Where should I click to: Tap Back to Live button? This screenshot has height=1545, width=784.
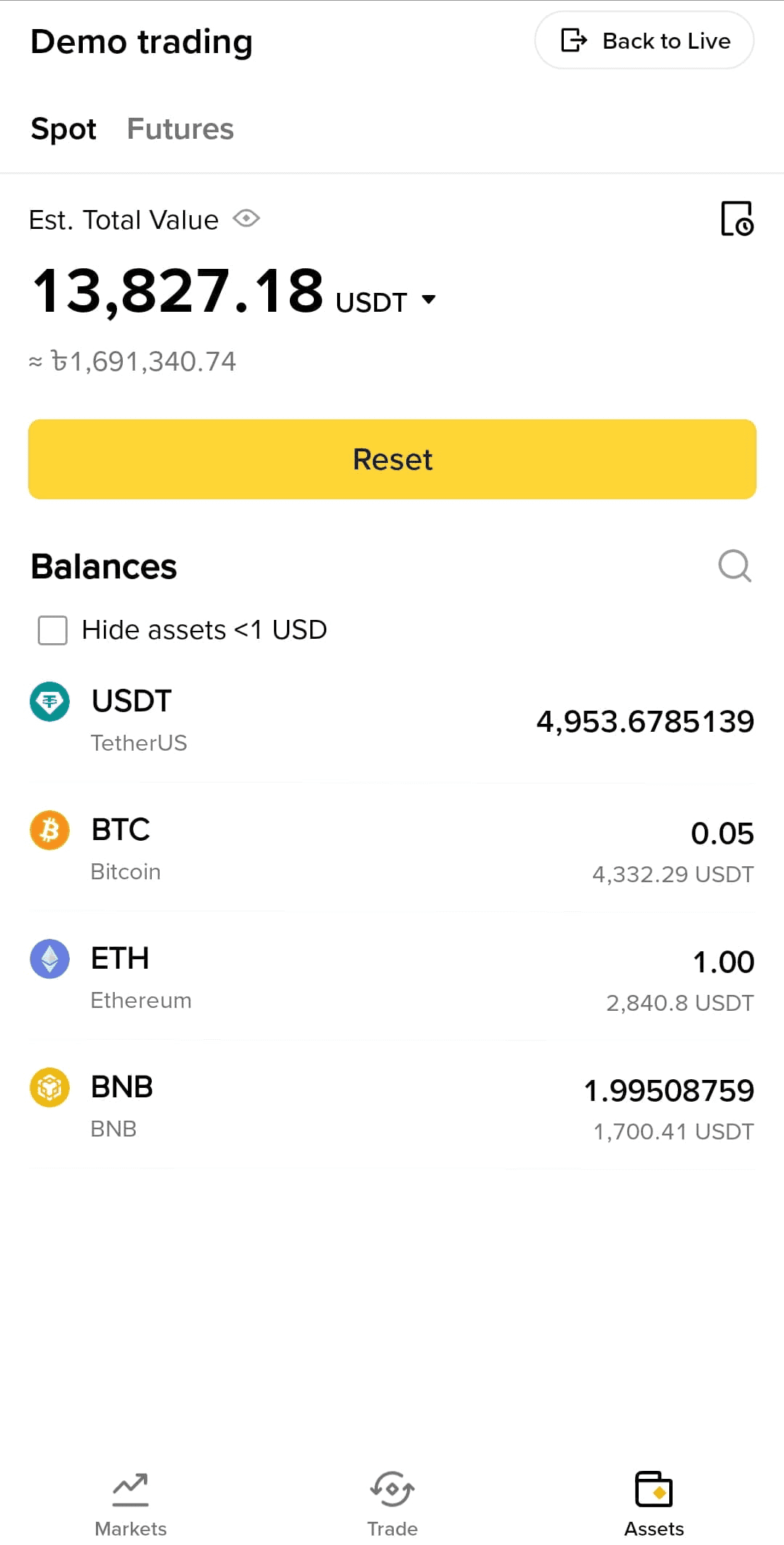644,41
